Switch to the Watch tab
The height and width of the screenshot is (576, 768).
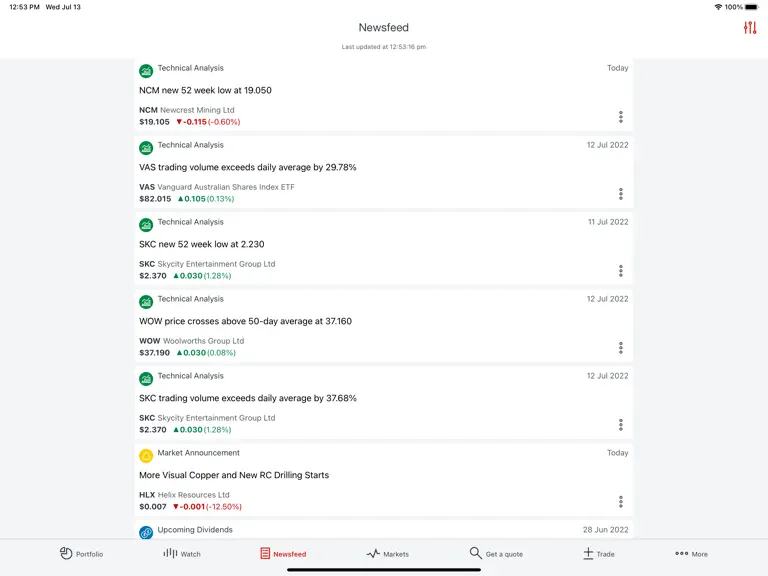(182, 553)
